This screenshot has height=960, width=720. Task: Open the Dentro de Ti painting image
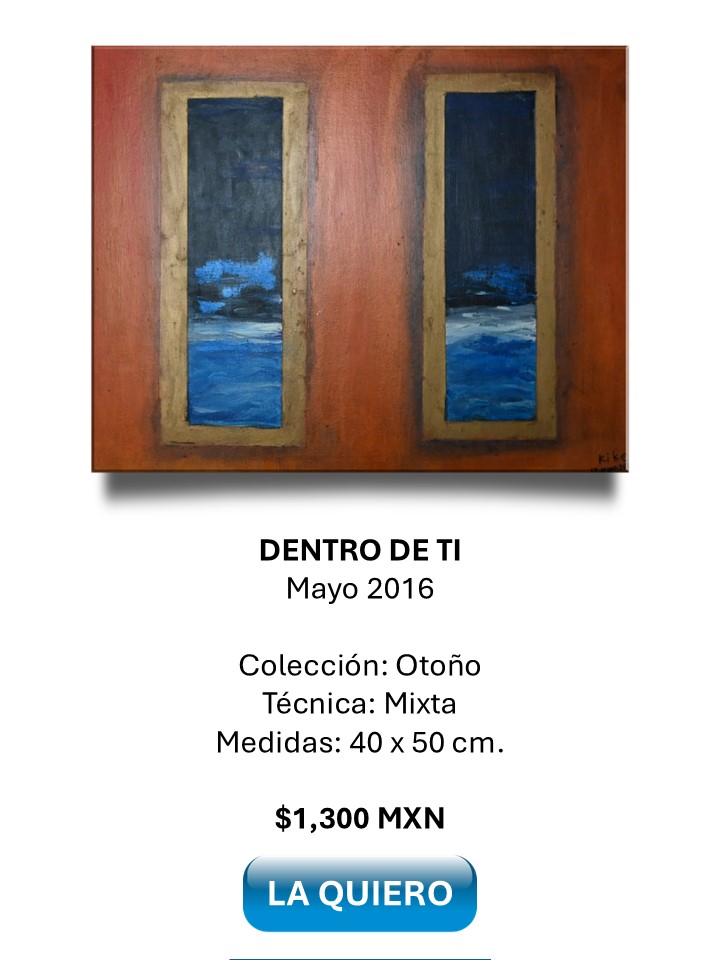(x=360, y=260)
